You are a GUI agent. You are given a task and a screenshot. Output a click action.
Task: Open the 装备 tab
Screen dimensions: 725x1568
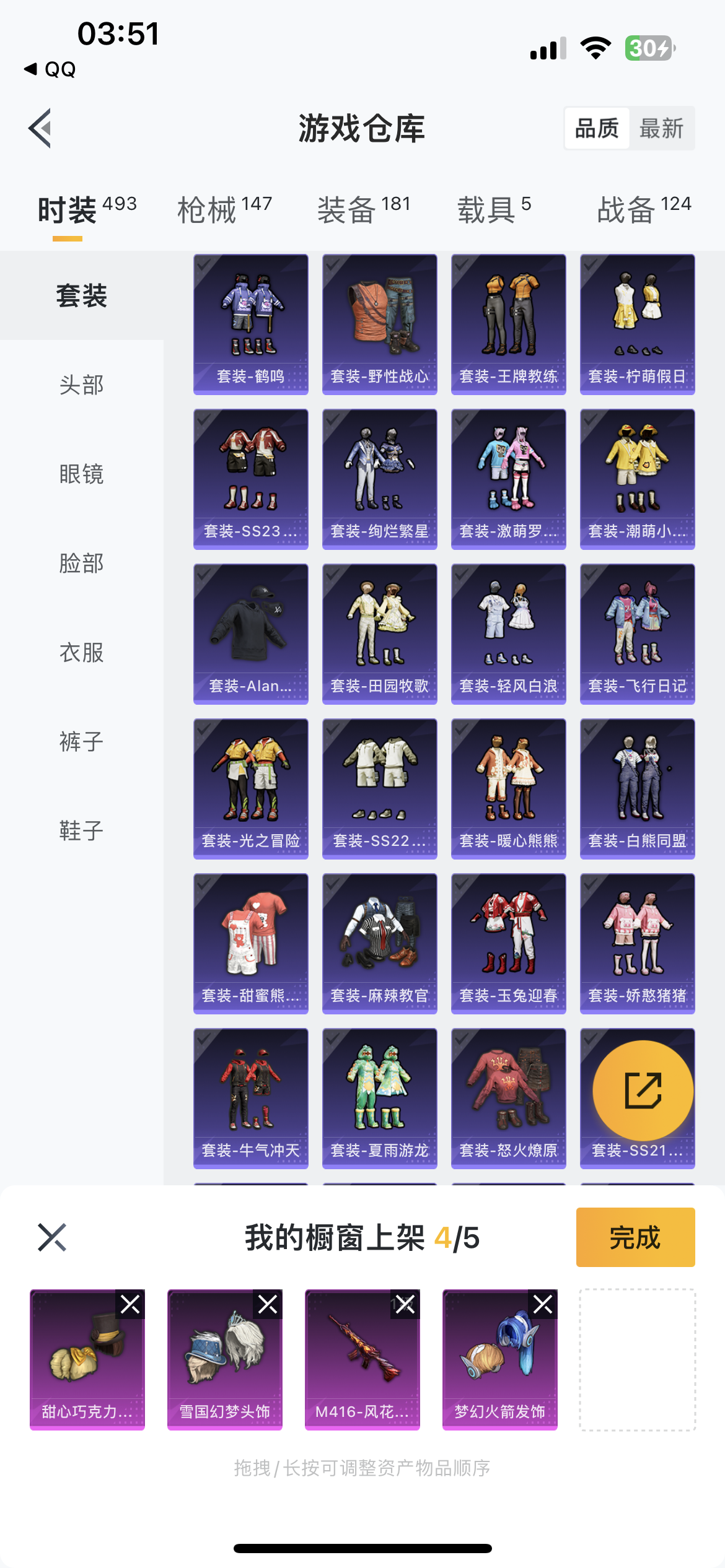point(363,209)
